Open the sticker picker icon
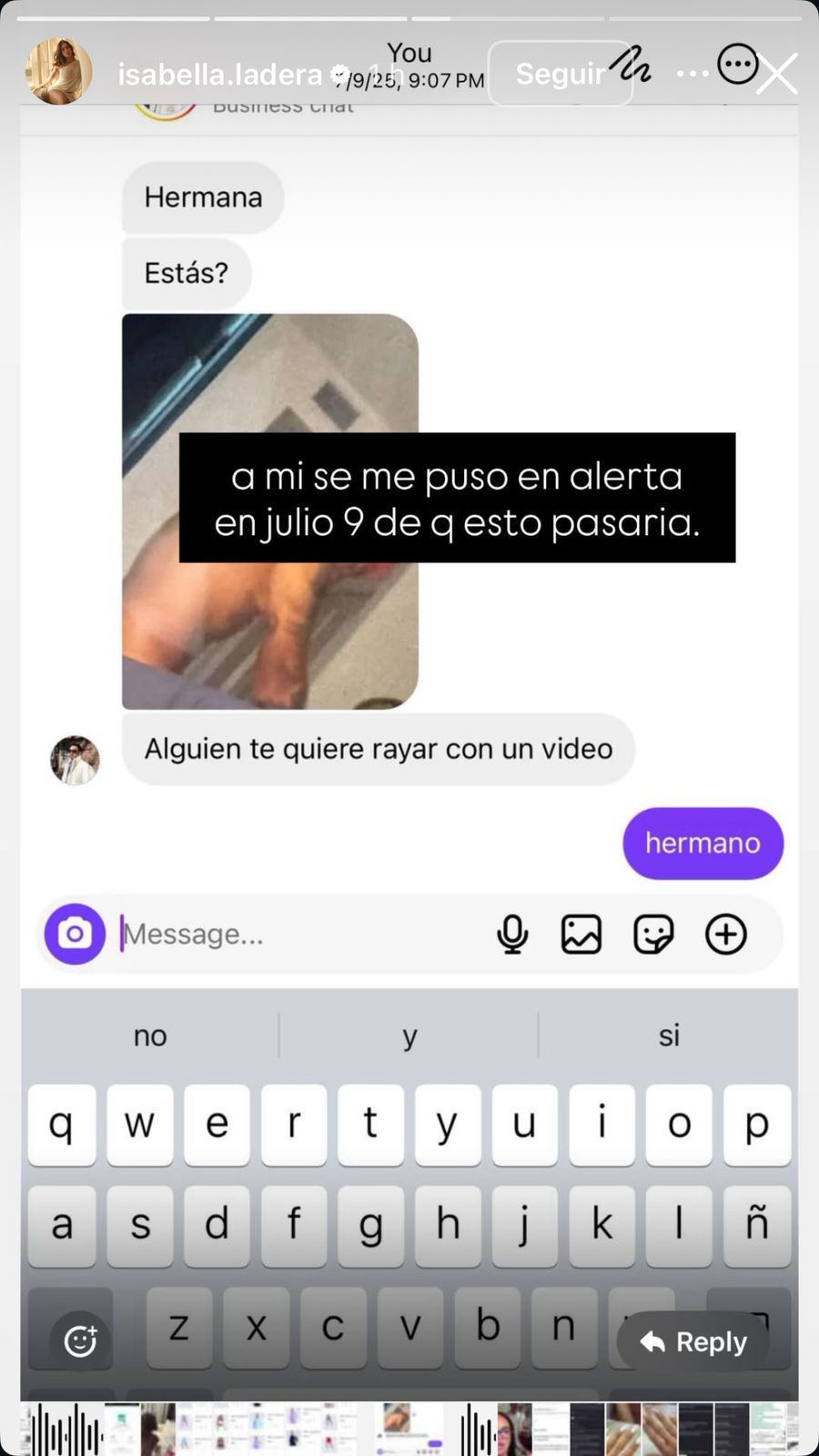 coord(654,934)
